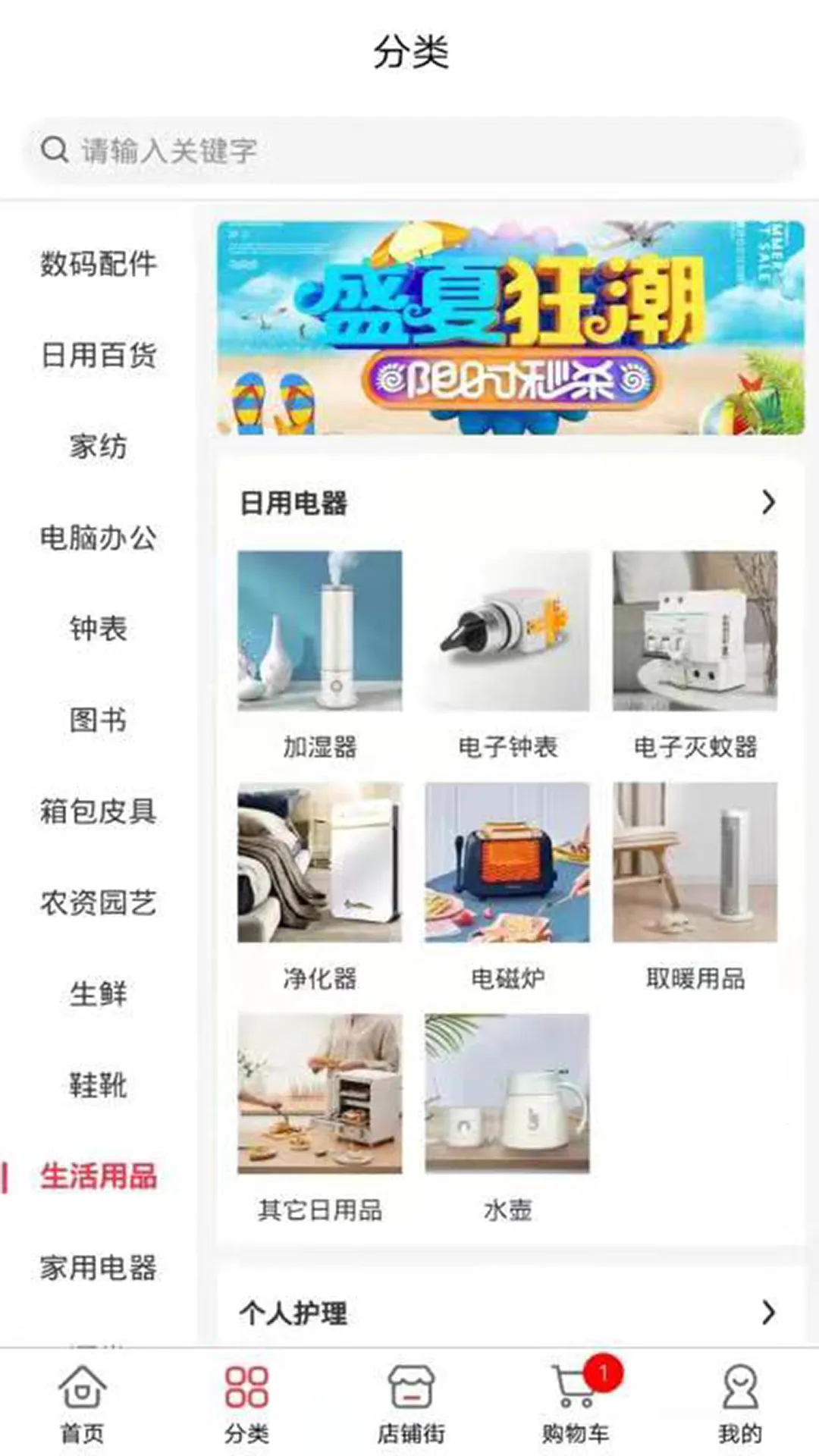Select the 家用电器 category
This screenshot has height=1456, width=819.
coord(101,1266)
